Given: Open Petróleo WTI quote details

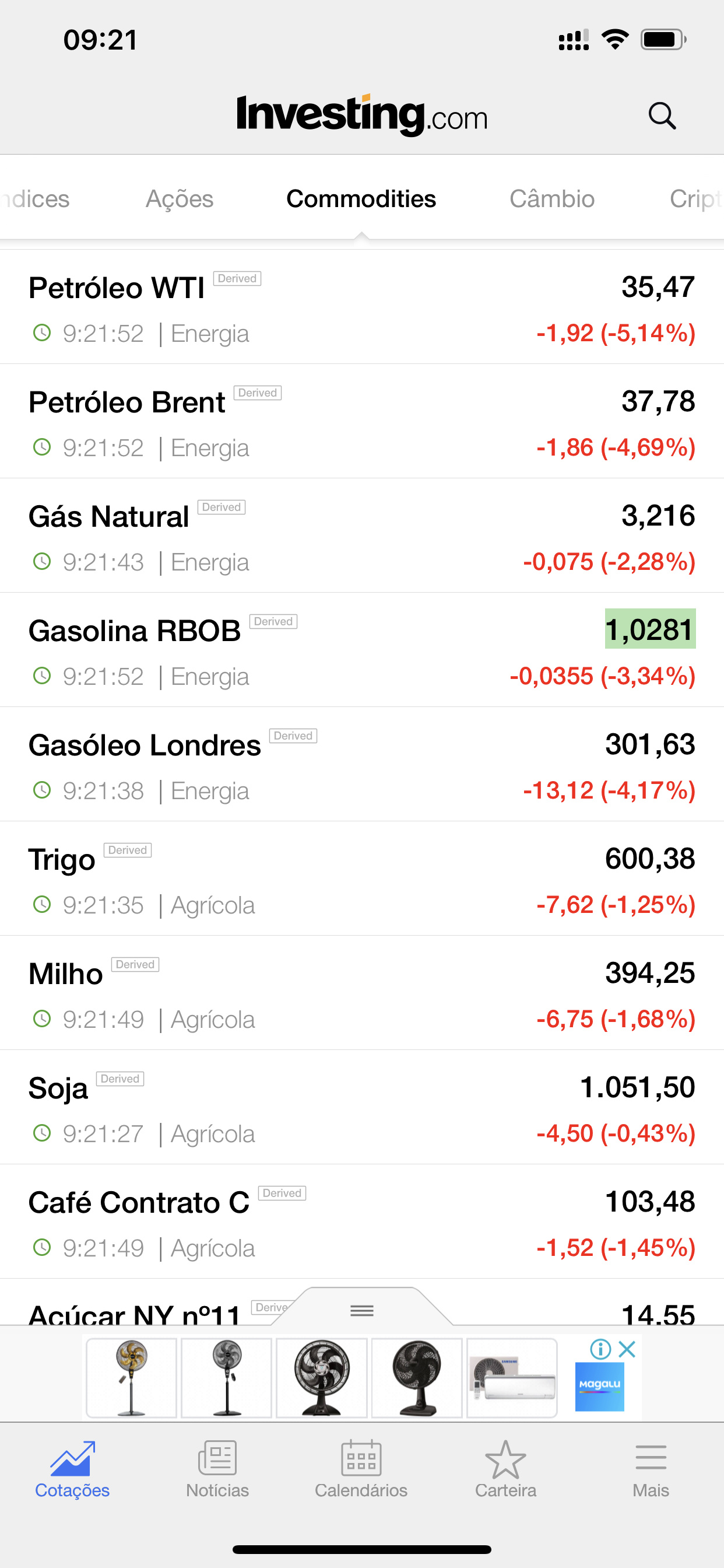Looking at the screenshot, I should coord(361,308).
